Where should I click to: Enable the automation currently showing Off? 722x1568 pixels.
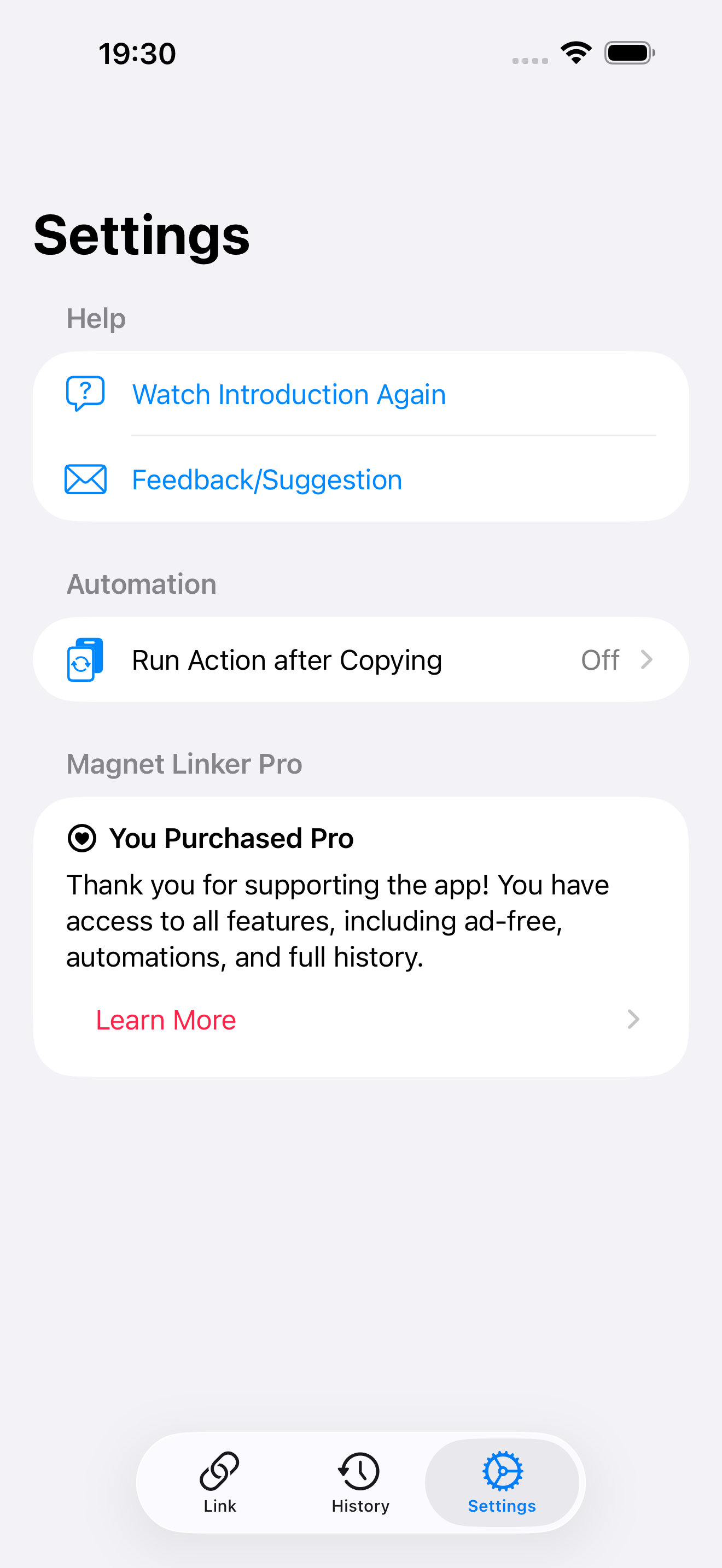tap(361, 659)
